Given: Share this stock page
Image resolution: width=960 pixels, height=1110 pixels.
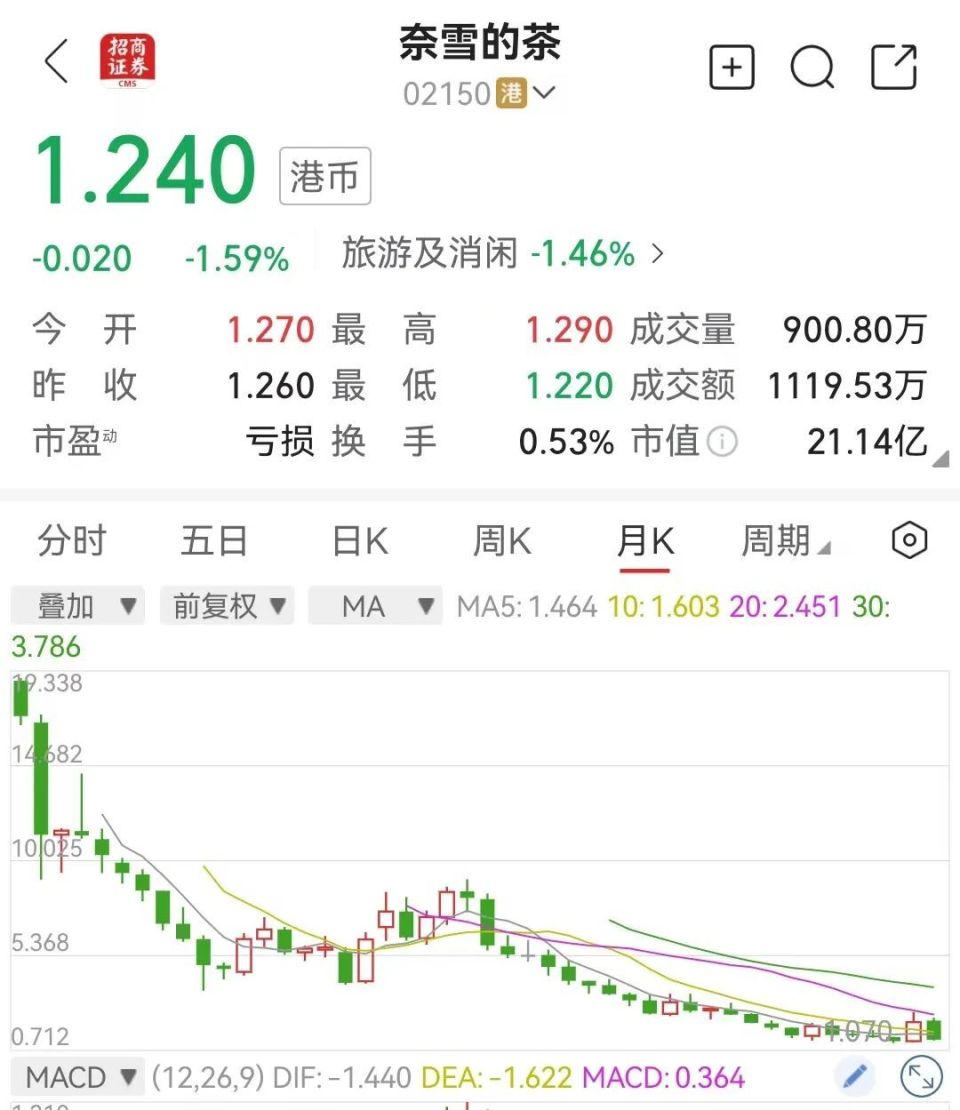Looking at the screenshot, I should coord(893,67).
